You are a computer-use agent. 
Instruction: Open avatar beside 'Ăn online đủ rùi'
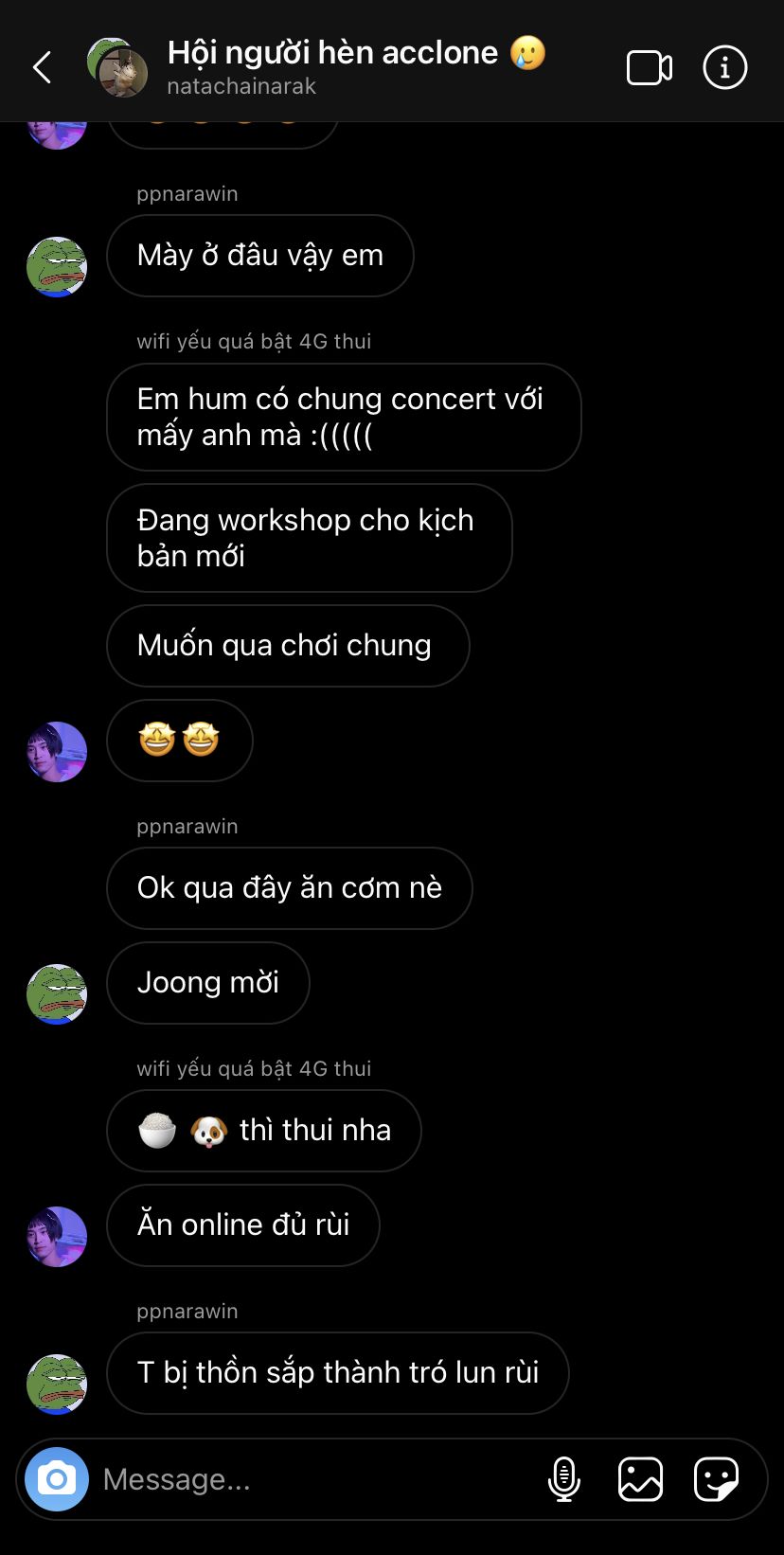[x=57, y=1236]
